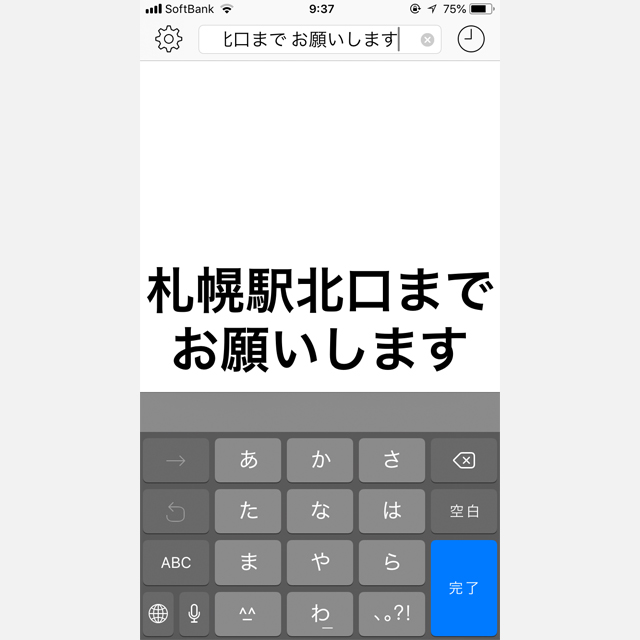
Task: Open the globe keyboard switcher
Action: click(157, 613)
